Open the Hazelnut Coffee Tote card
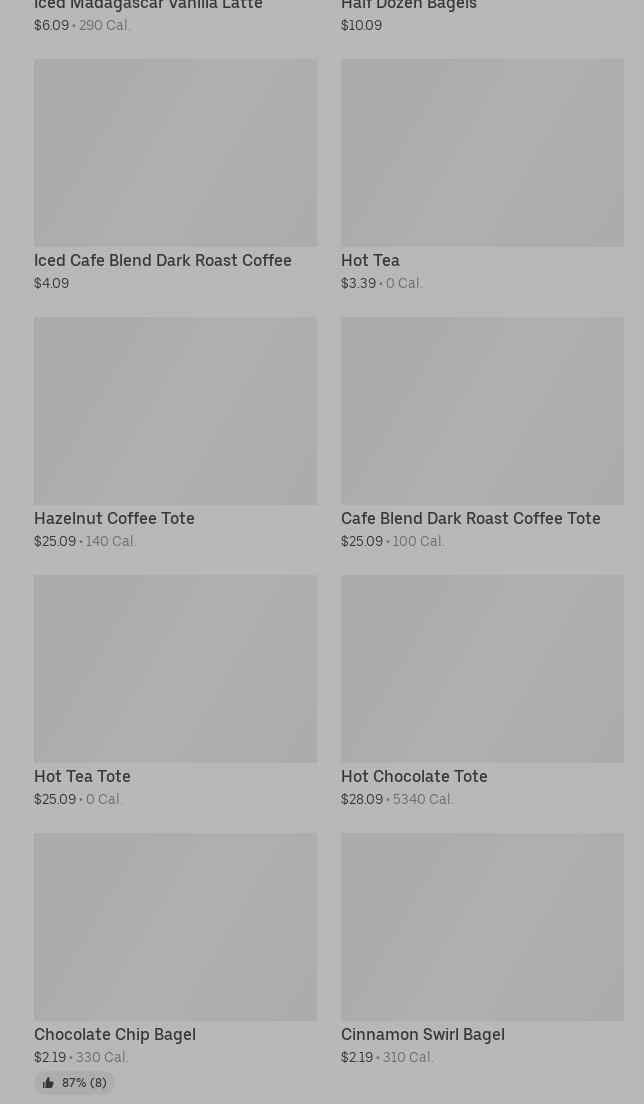The image size is (644, 1104). click(x=175, y=433)
